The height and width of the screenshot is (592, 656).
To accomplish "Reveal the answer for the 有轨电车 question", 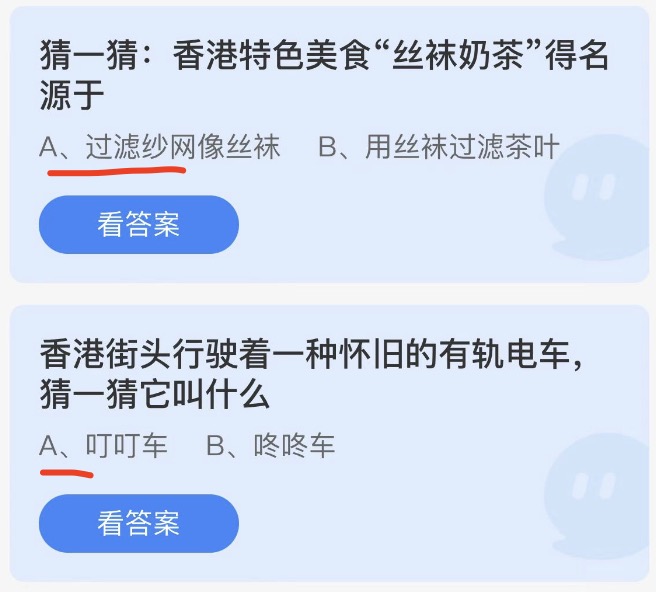I will (x=139, y=523).
